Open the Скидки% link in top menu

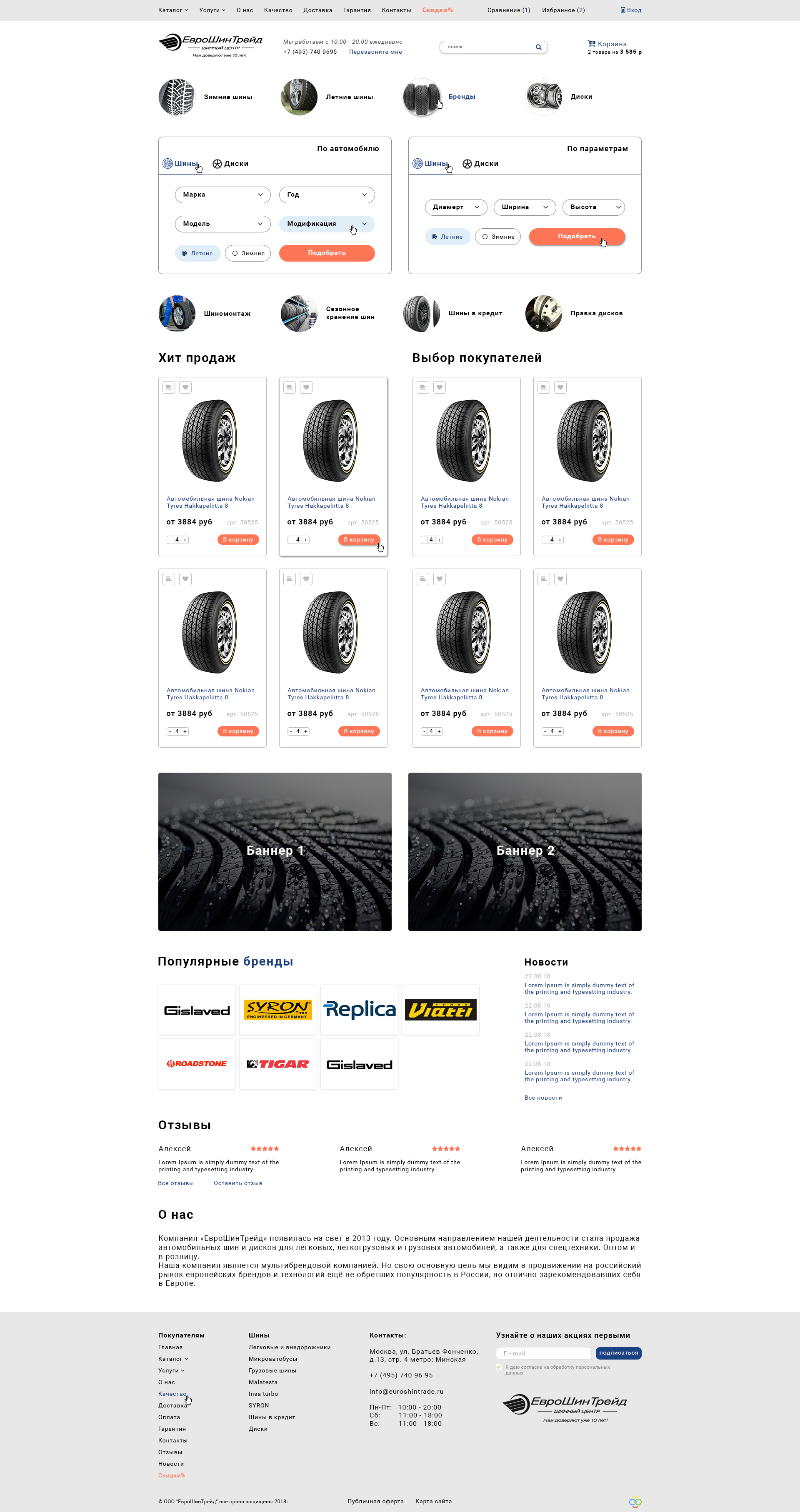437,10
